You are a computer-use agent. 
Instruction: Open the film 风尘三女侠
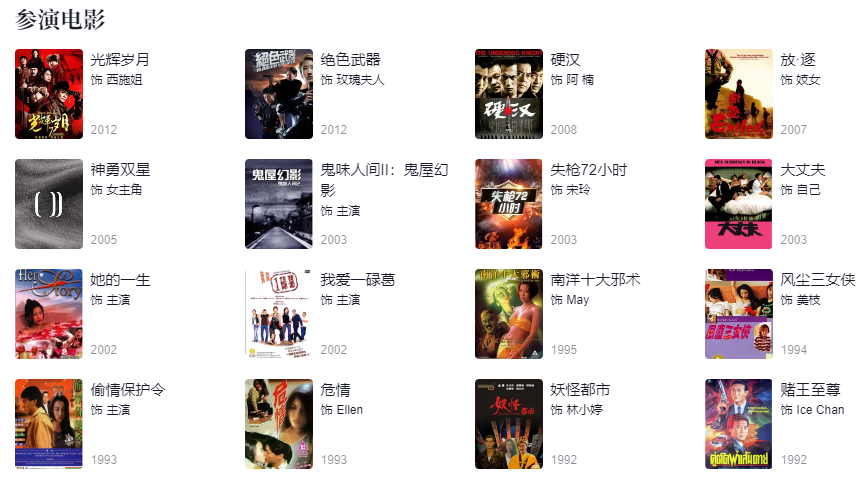pyautogui.click(x=817, y=280)
